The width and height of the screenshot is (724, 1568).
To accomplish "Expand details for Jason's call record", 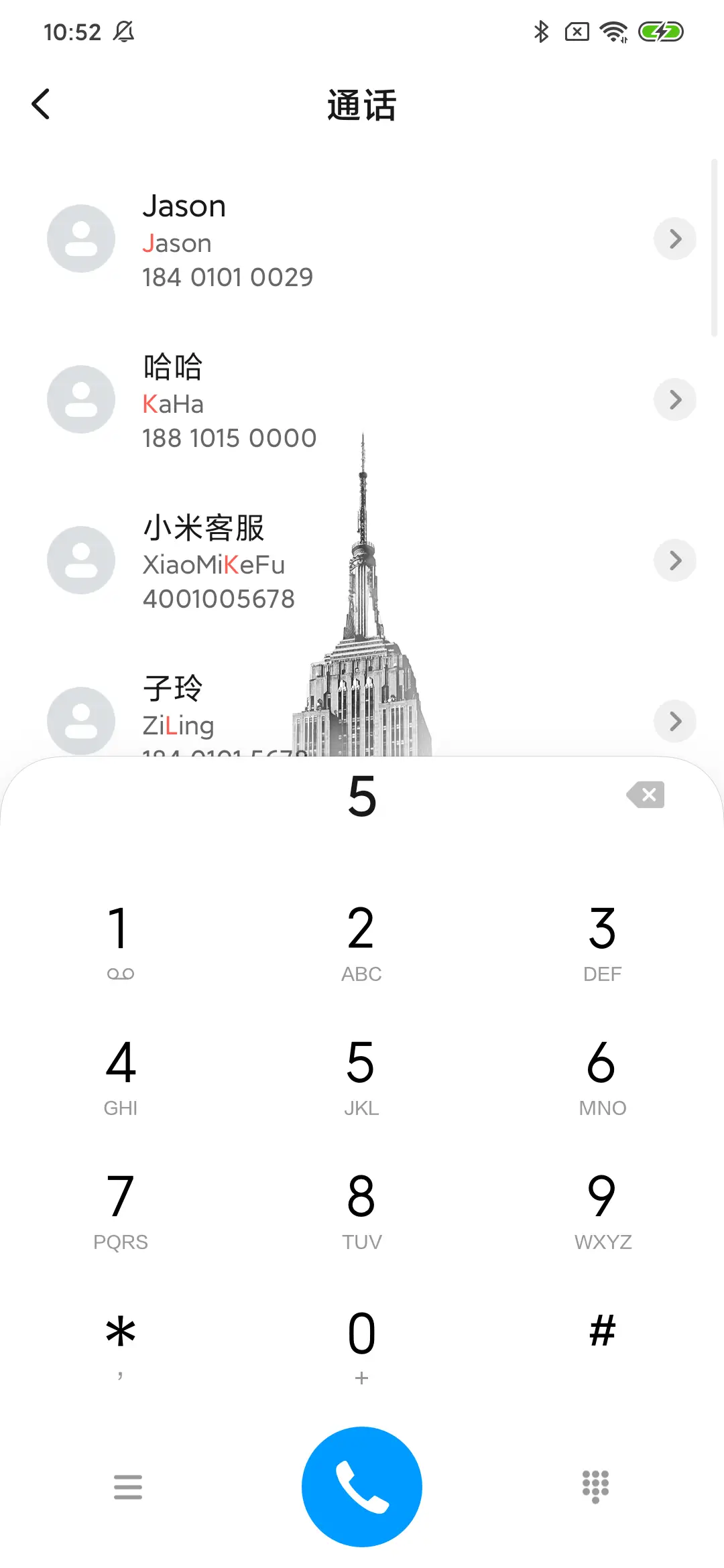I will 674,239.
